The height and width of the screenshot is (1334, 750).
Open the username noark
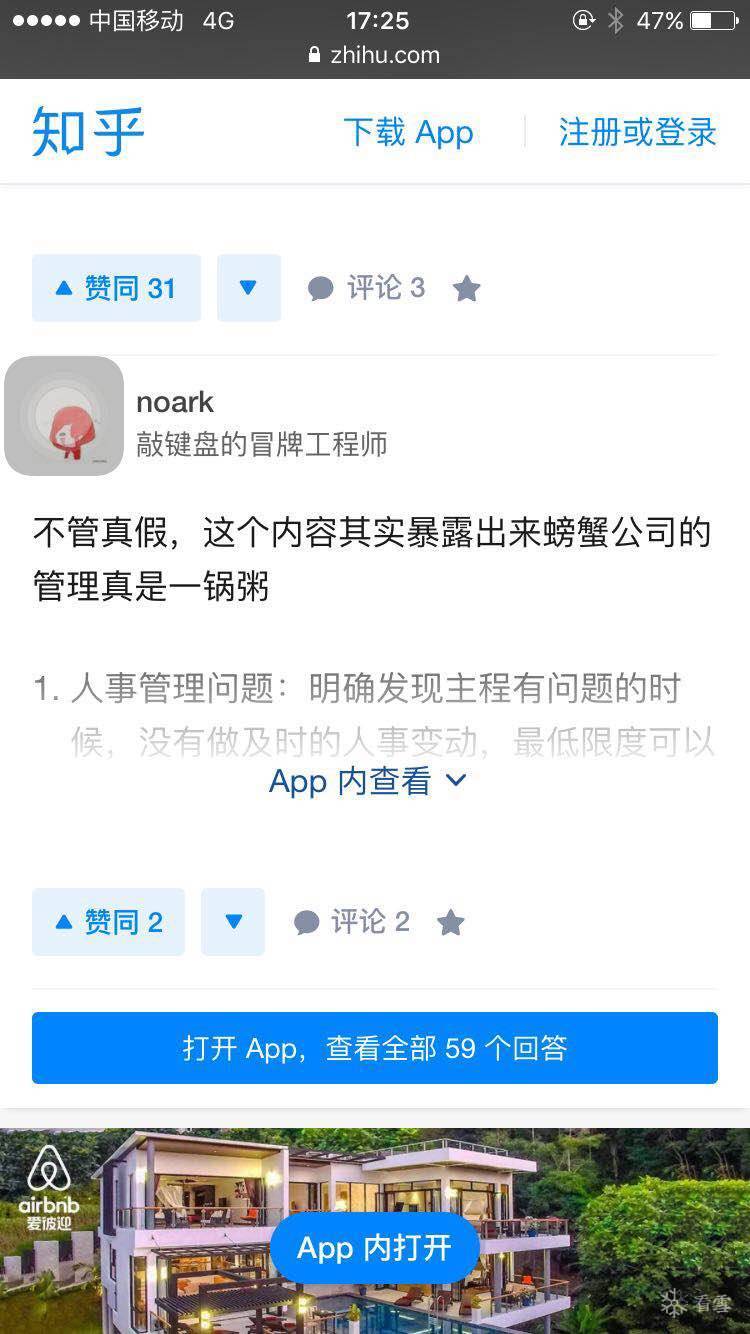point(175,401)
